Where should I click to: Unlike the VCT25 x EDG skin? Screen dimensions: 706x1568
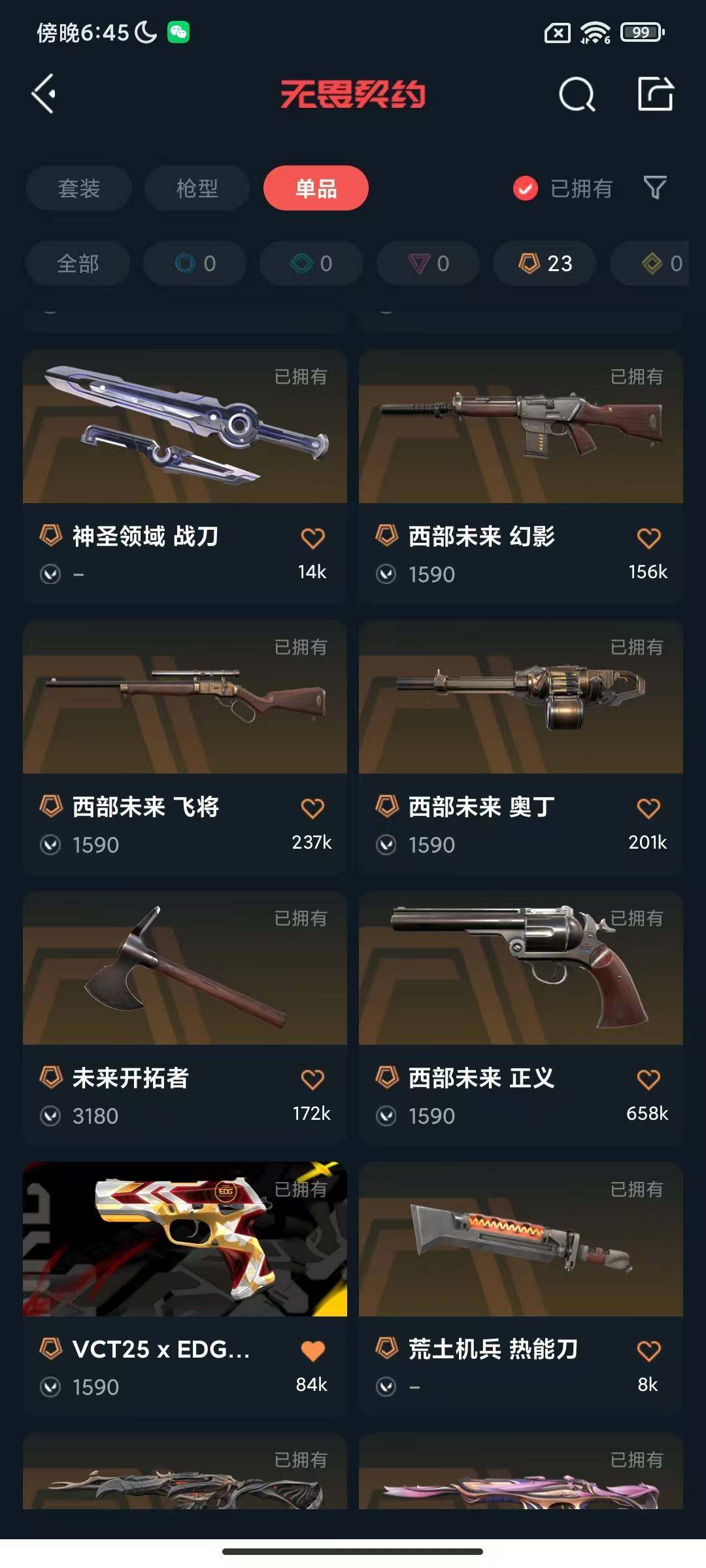pos(312,1350)
